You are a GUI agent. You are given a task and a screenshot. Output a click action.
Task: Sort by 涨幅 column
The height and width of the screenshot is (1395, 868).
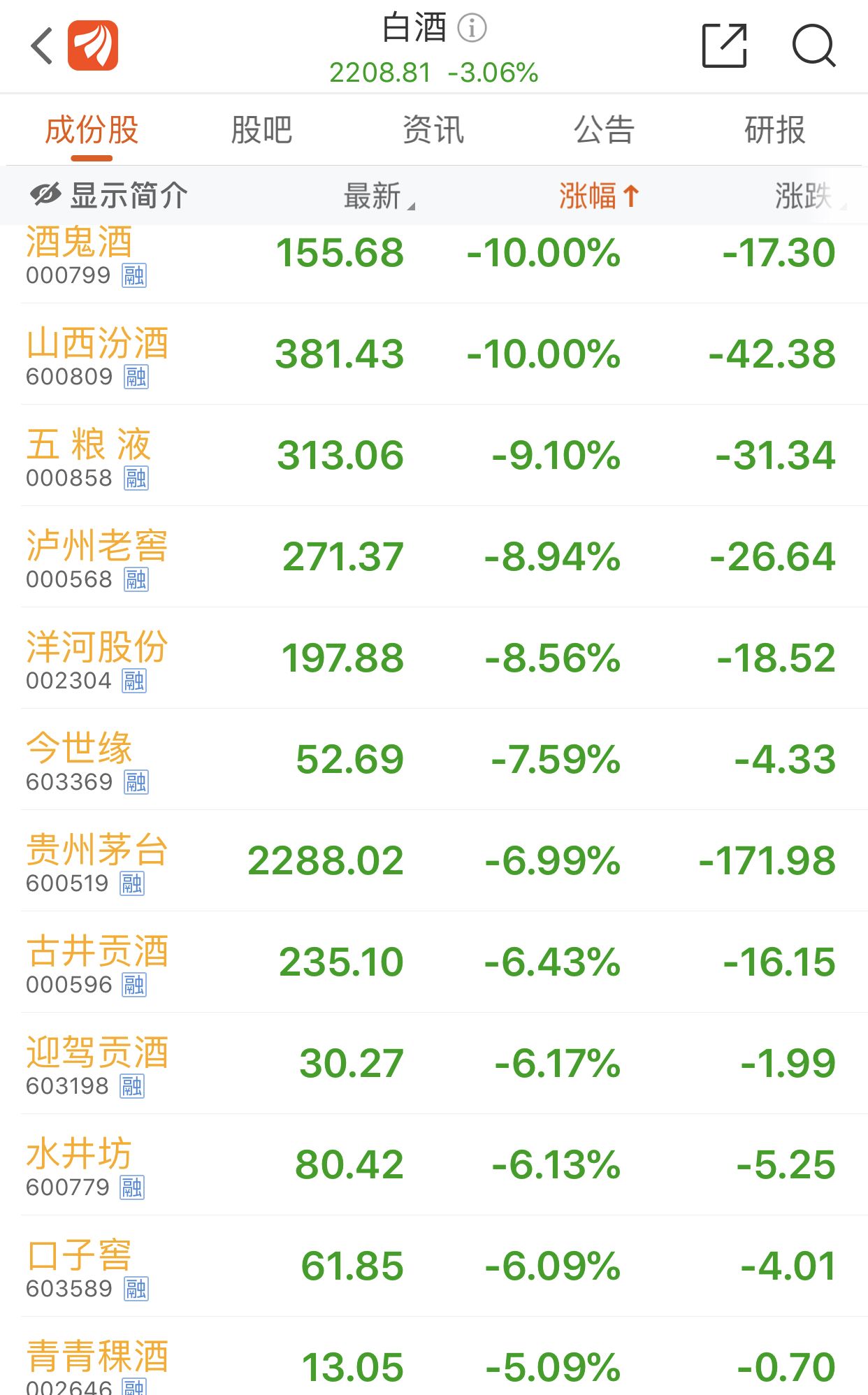[599, 196]
